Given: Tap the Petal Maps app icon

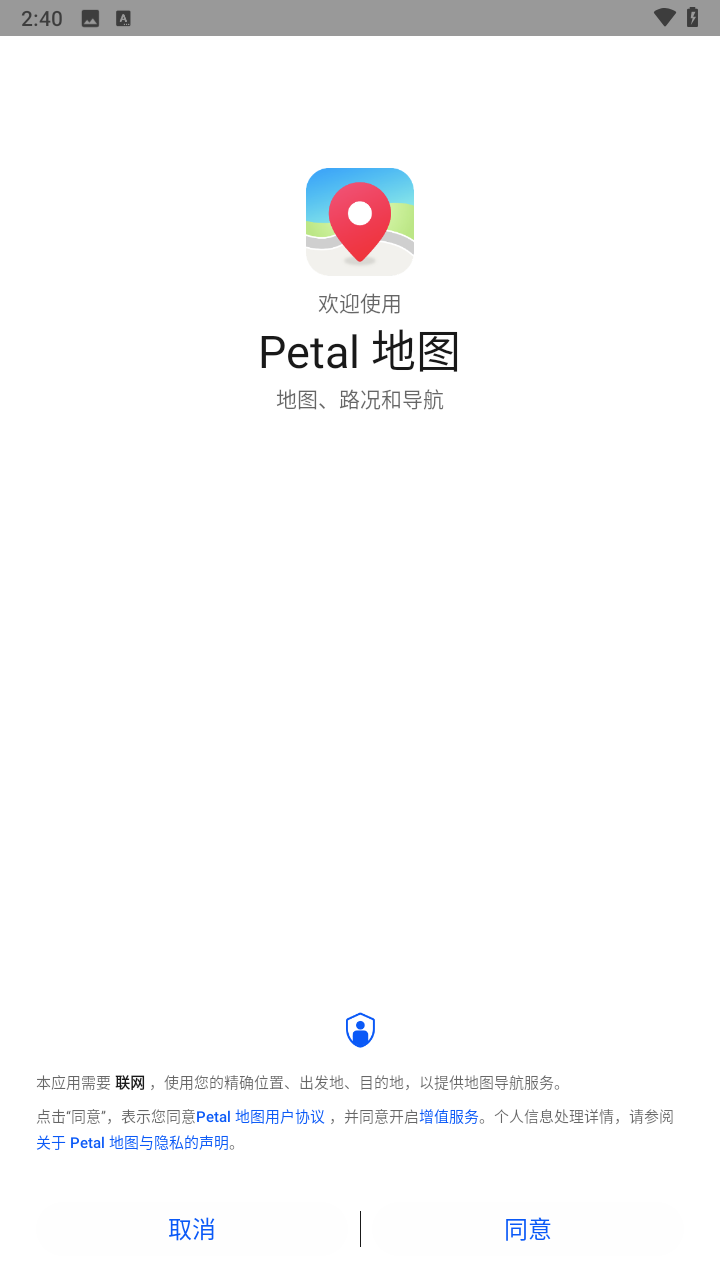Looking at the screenshot, I should [359, 221].
